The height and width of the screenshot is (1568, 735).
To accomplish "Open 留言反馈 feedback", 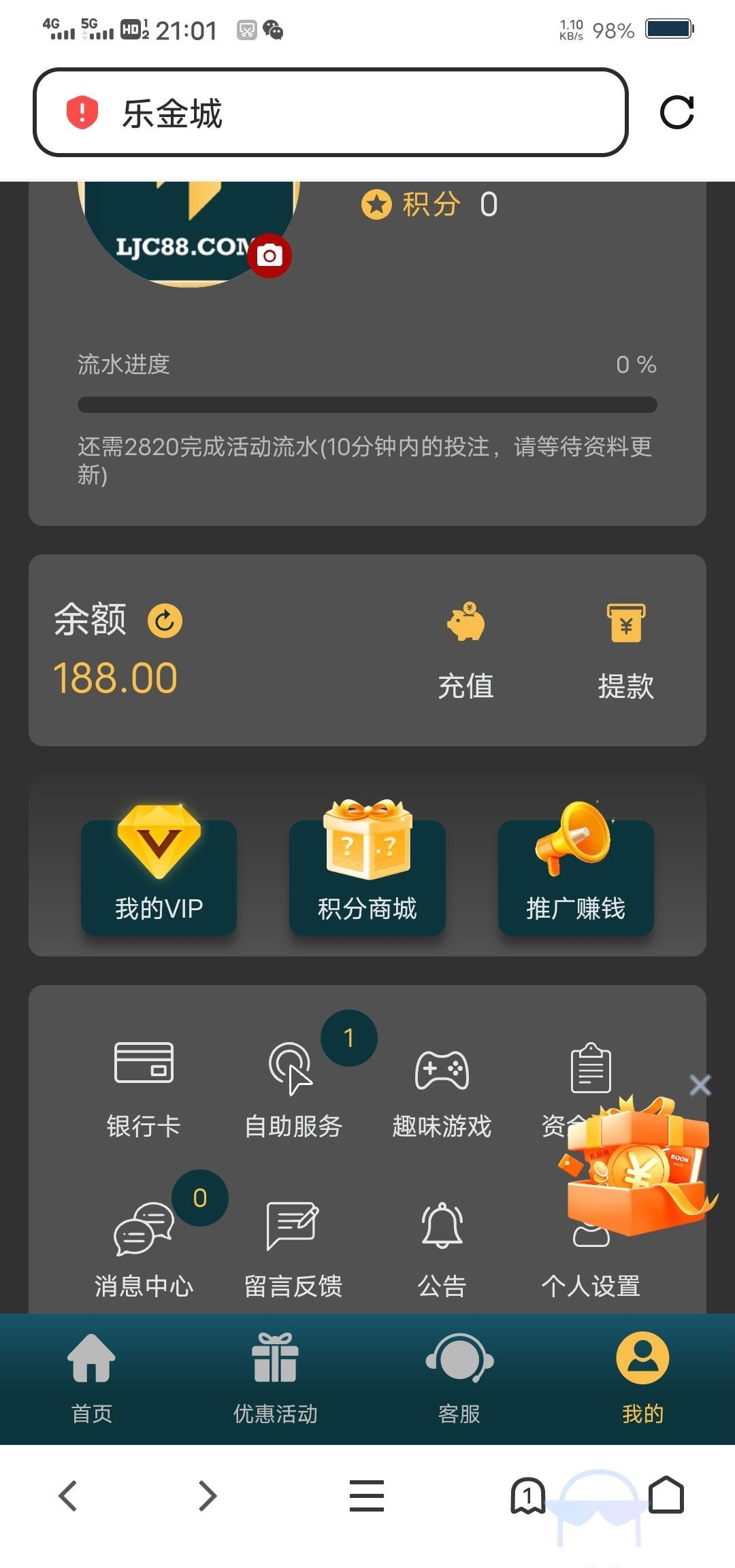I will point(293,1248).
